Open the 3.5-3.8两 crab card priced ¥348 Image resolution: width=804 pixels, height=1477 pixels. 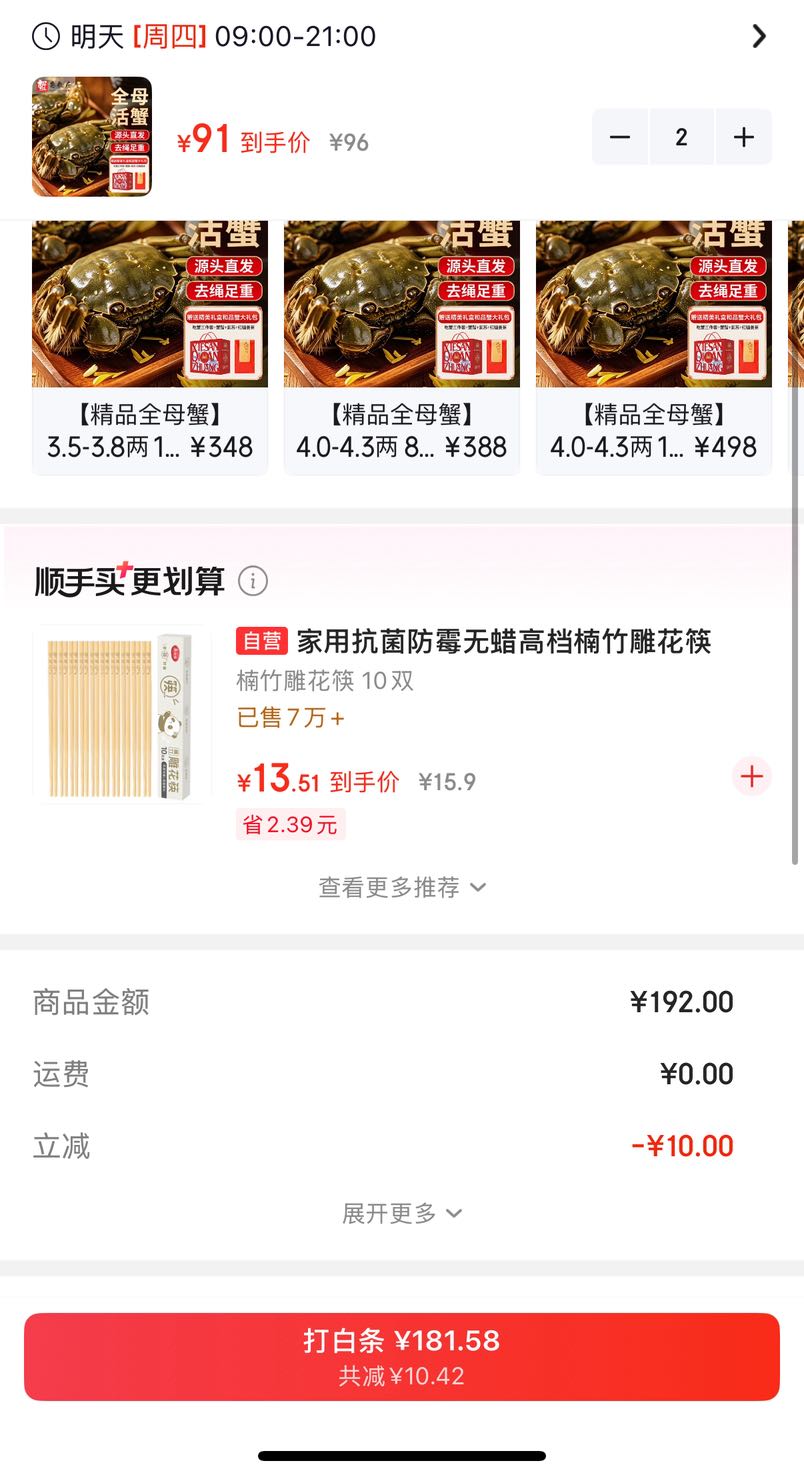click(150, 347)
